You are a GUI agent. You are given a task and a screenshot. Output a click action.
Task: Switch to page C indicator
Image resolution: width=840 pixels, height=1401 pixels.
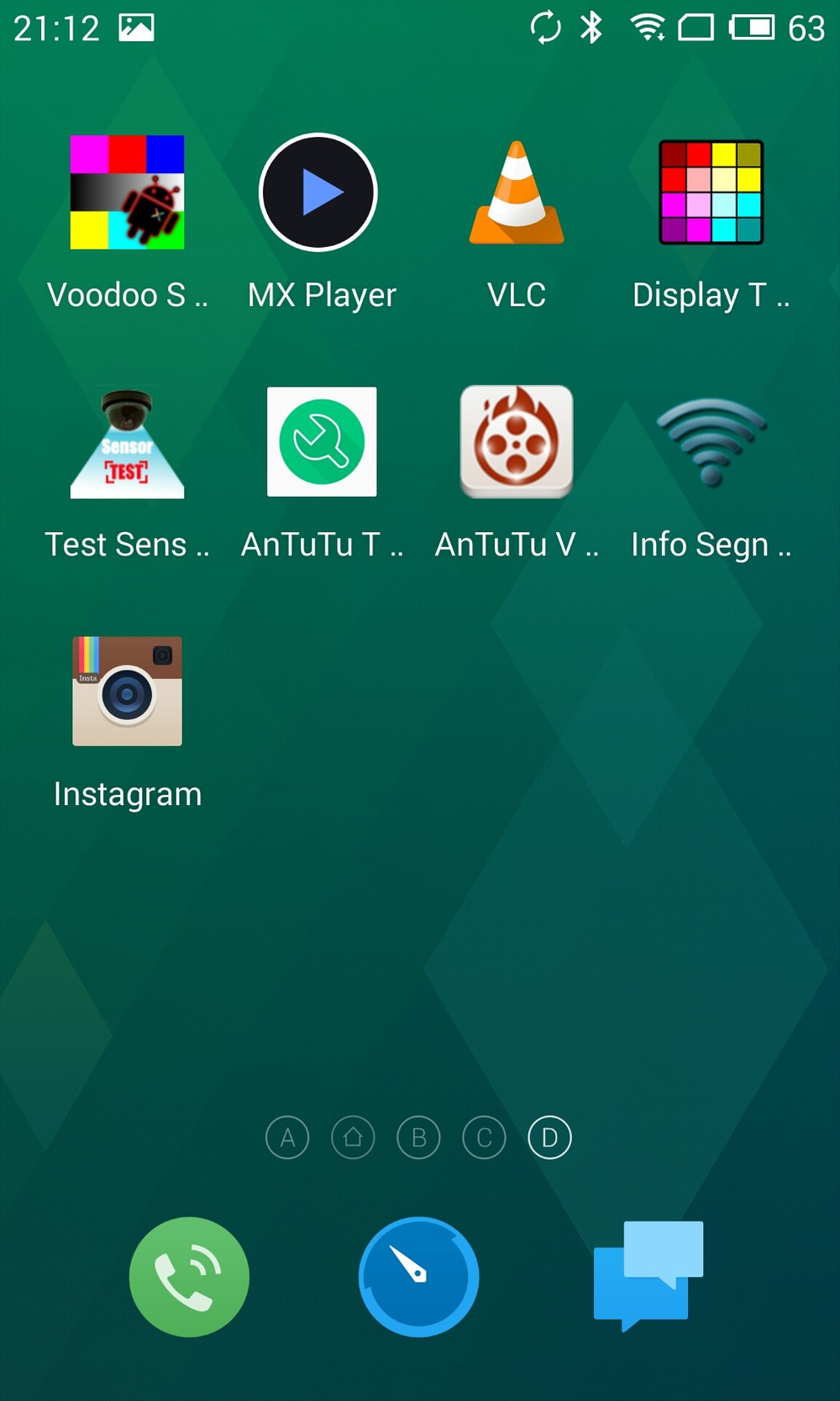[484, 1138]
